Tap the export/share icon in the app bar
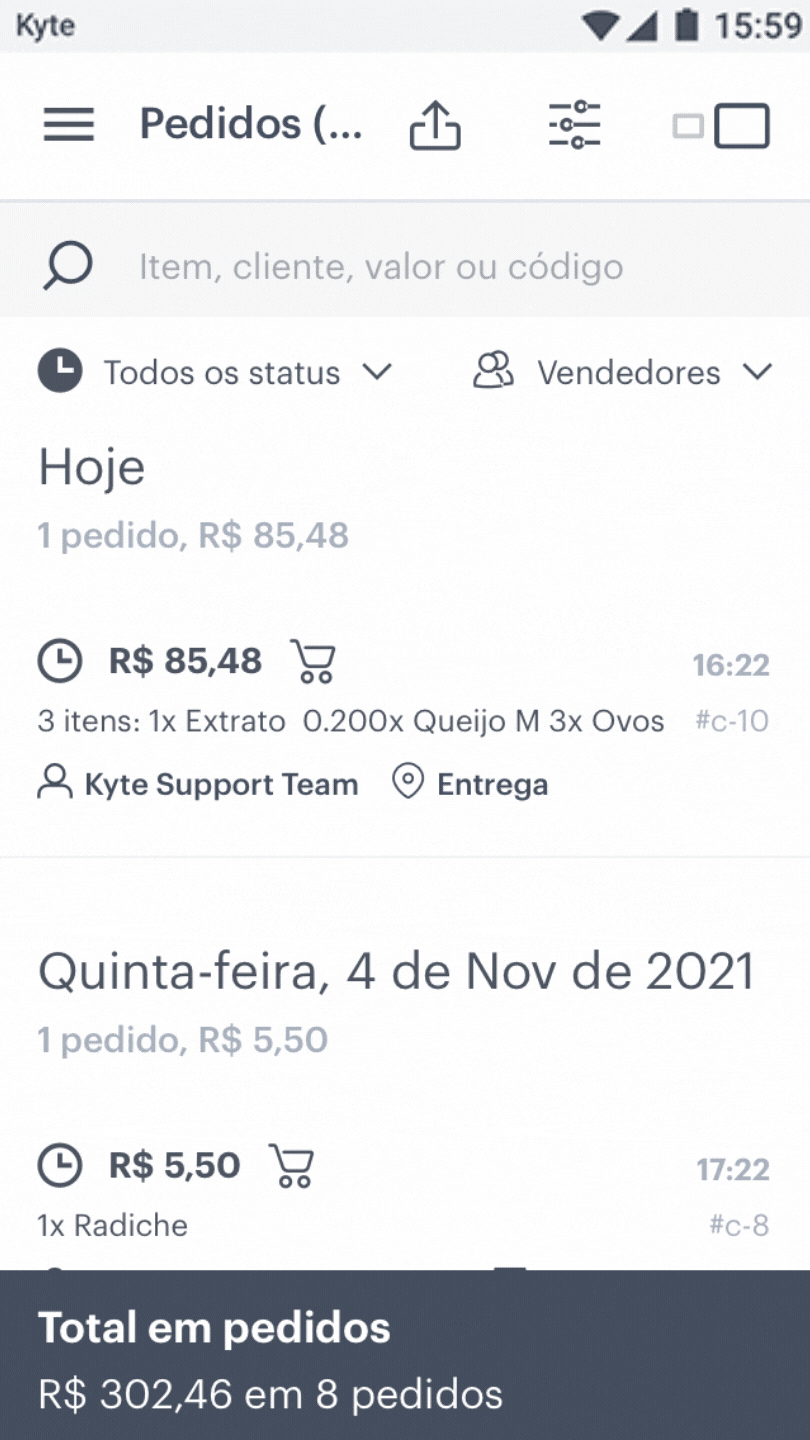 pyautogui.click(x=435, y=125)
